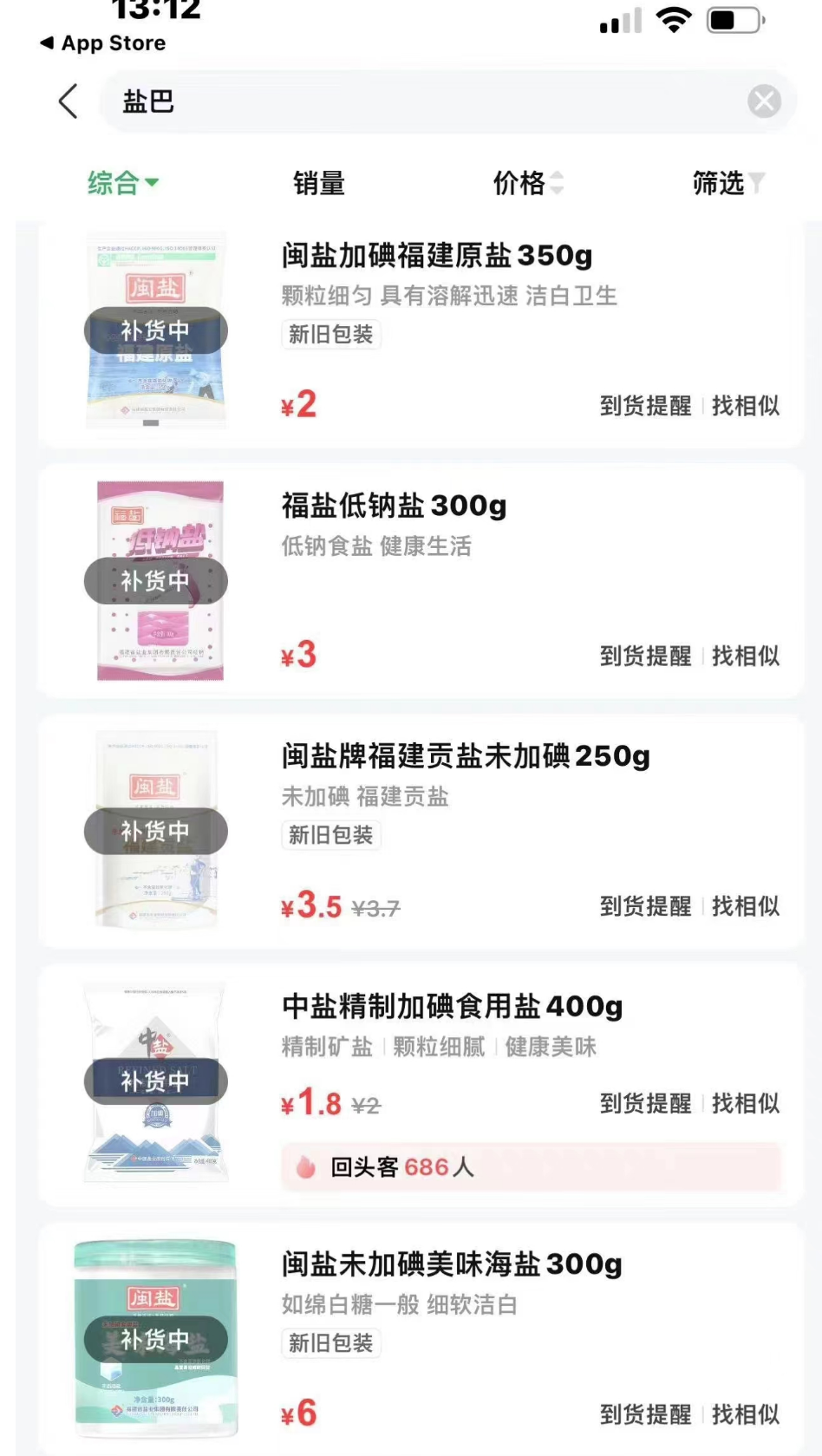822x1456 pixels.
Task: Find similar items to 福盐低钠盐300g
Action: coord(745,656)
